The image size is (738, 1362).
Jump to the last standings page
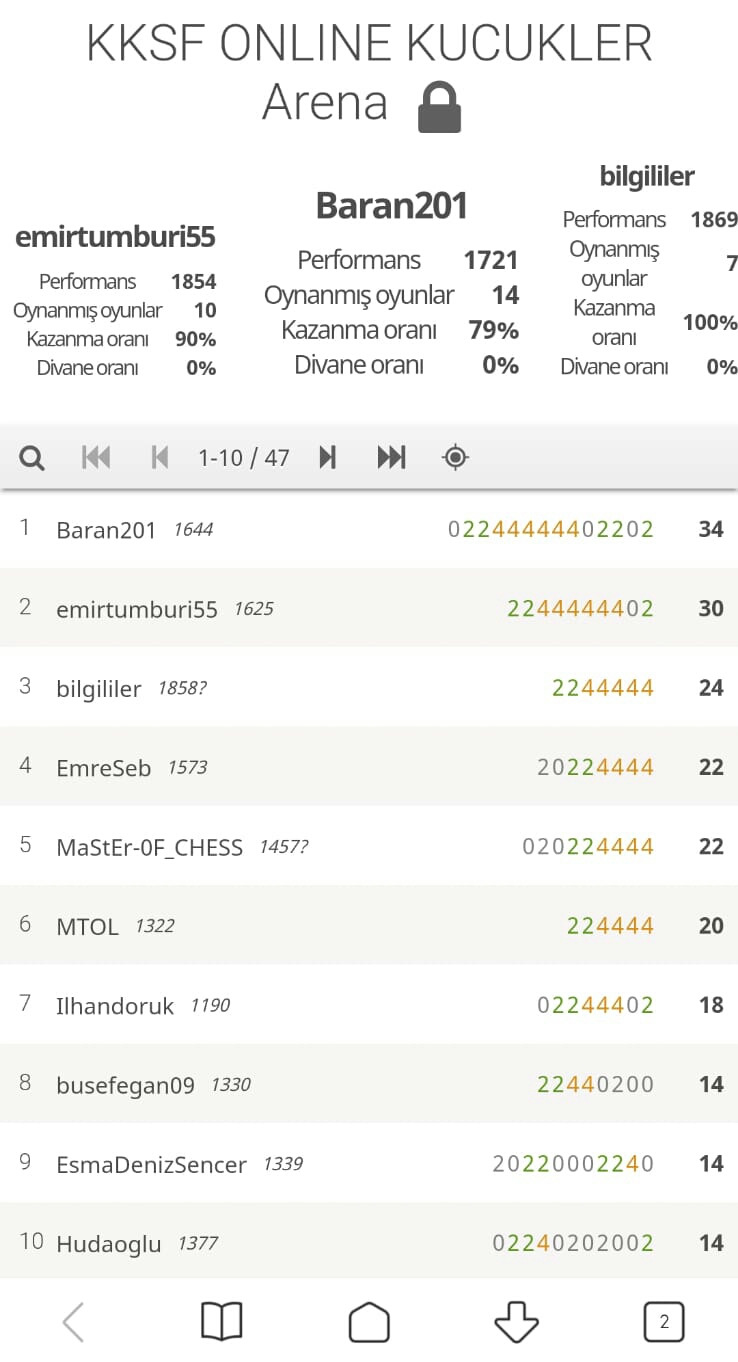tap(391, 458)
